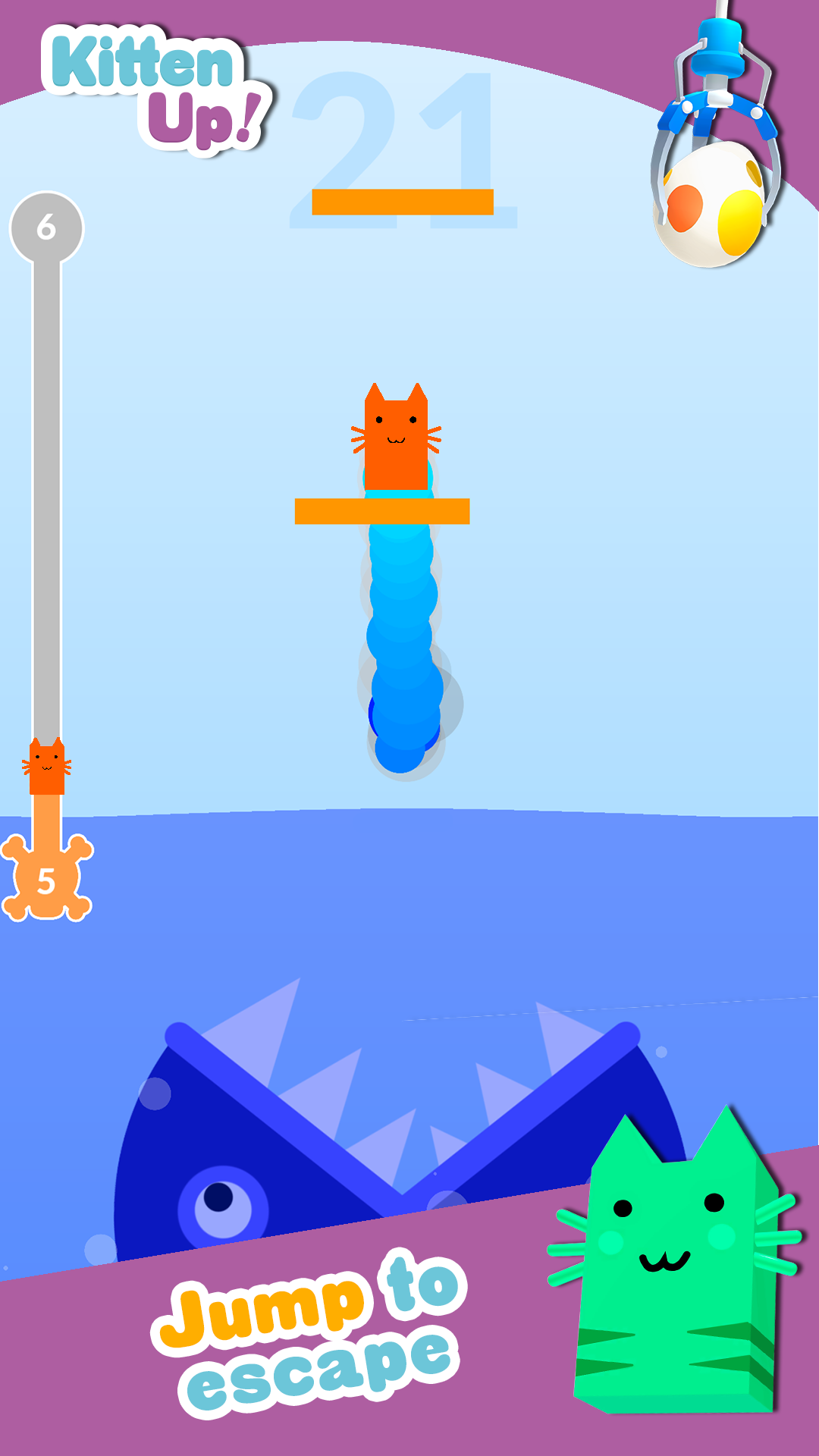819x1456 pixels.
Task: Select the small orange cat marker on the meter
Action: tap(47, 766)
